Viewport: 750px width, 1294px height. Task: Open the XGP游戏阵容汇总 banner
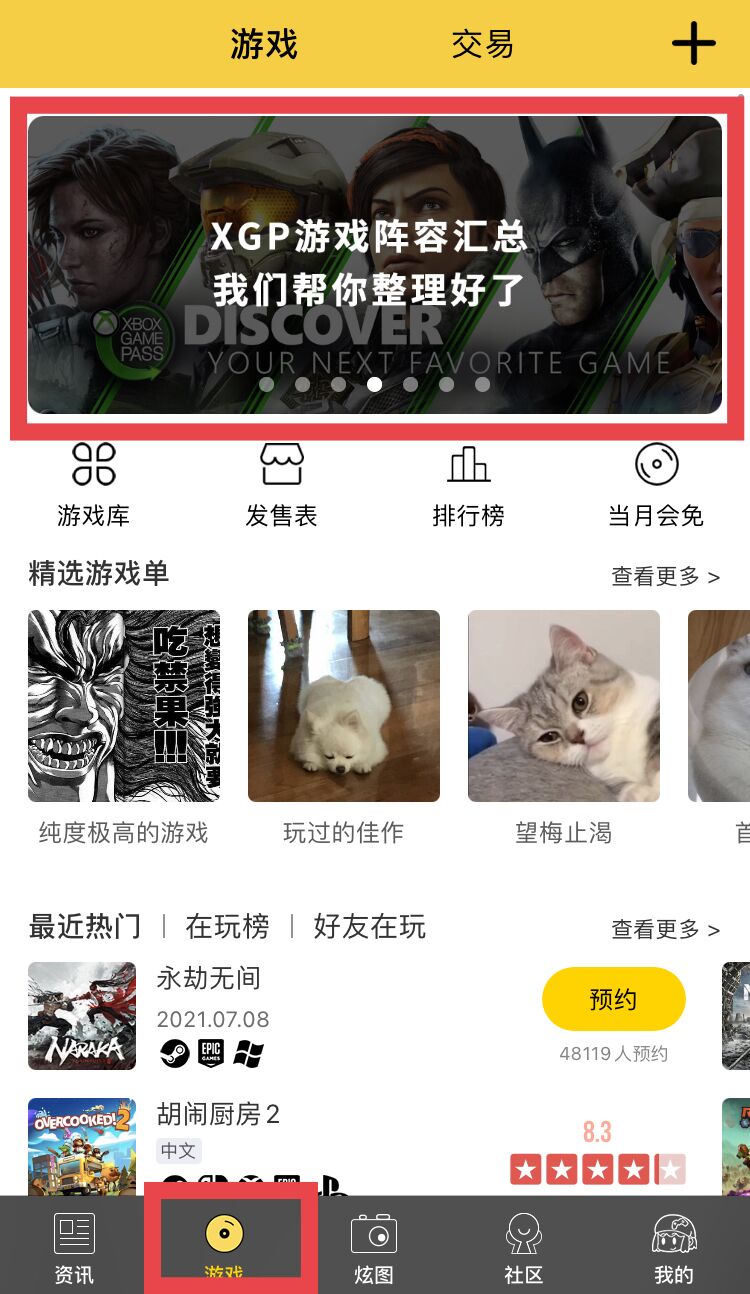tap(374, 264)
